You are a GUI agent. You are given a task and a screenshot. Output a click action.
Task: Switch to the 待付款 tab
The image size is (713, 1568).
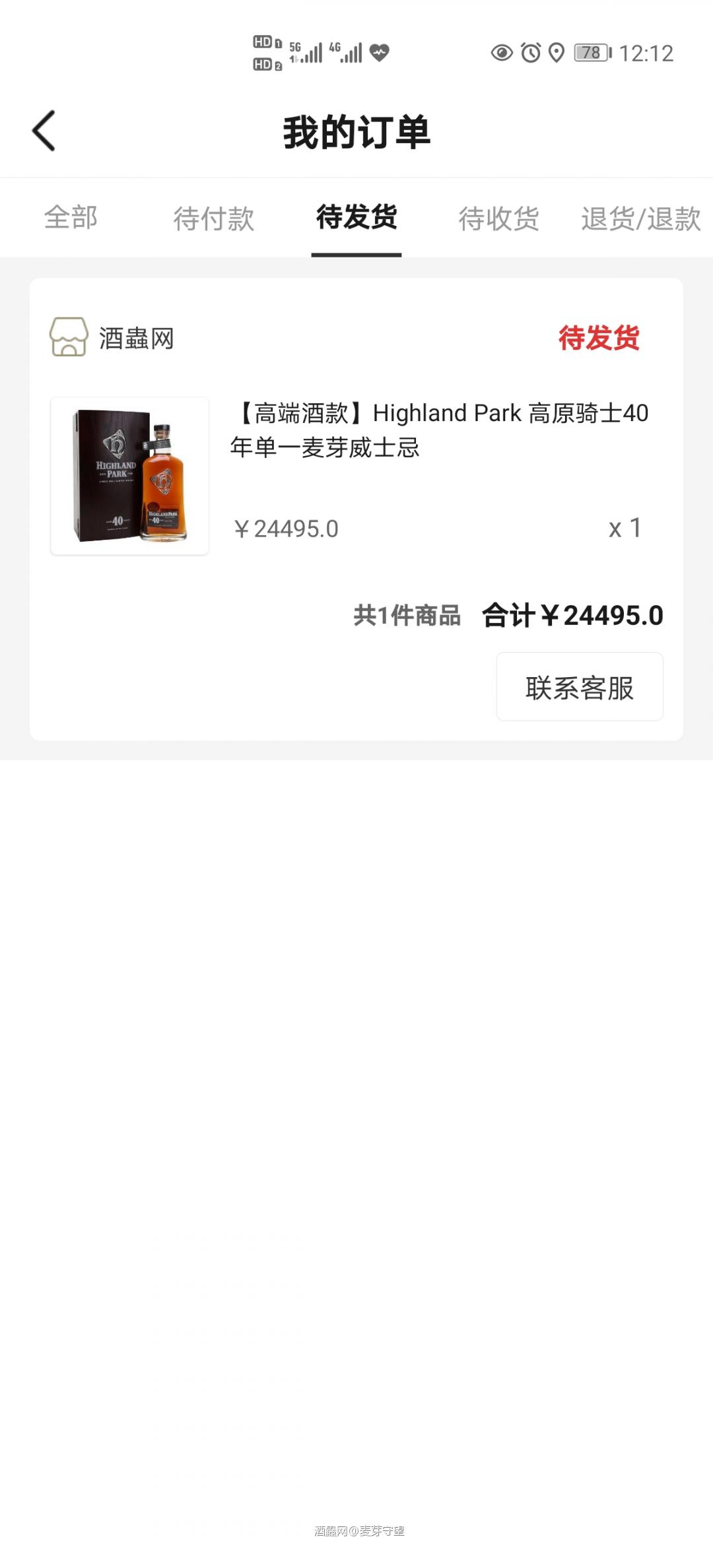pyautogui.click(x=213, y=218)
